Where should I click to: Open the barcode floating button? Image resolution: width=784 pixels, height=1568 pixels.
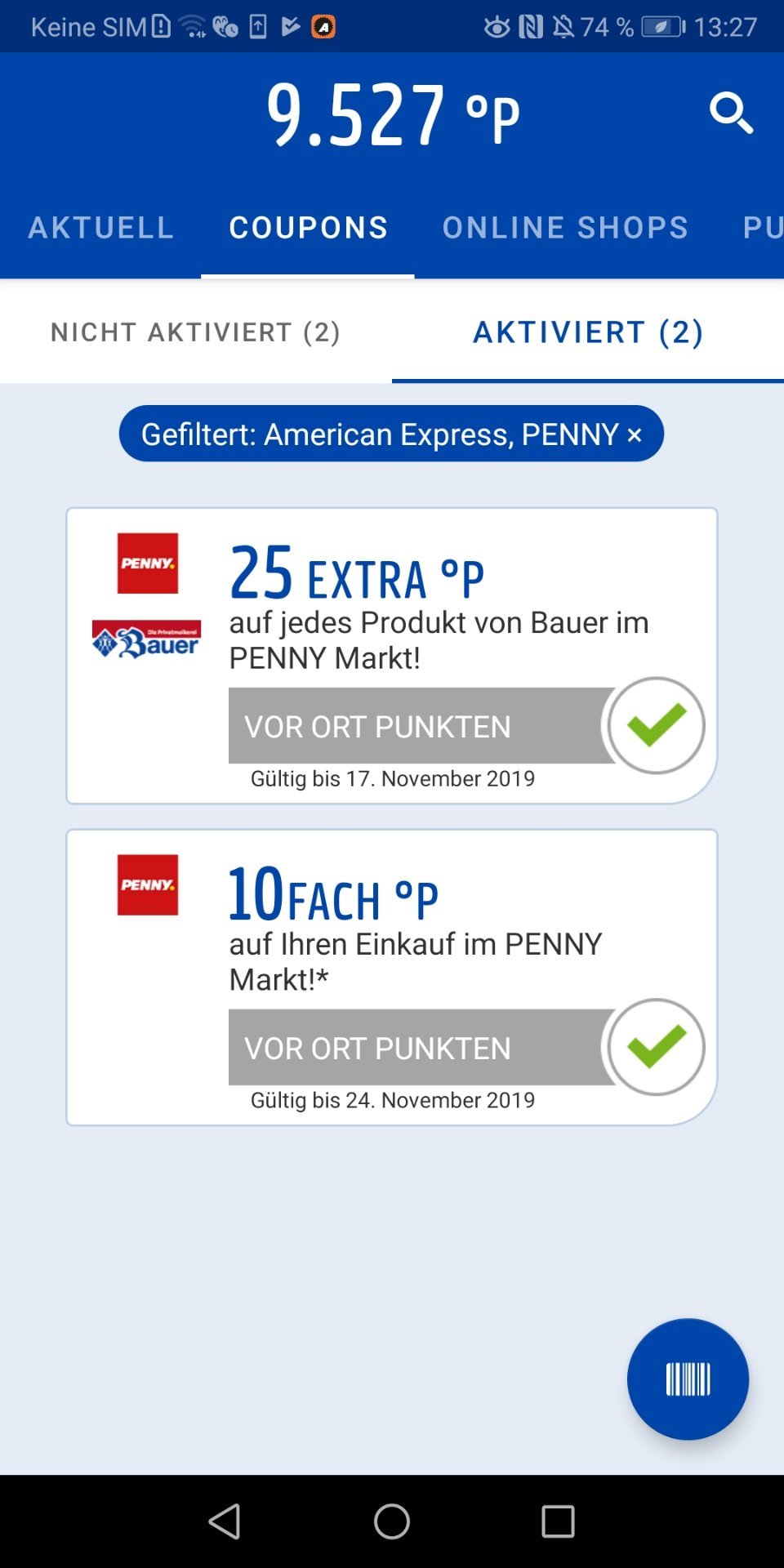[x=688, y=1379]
